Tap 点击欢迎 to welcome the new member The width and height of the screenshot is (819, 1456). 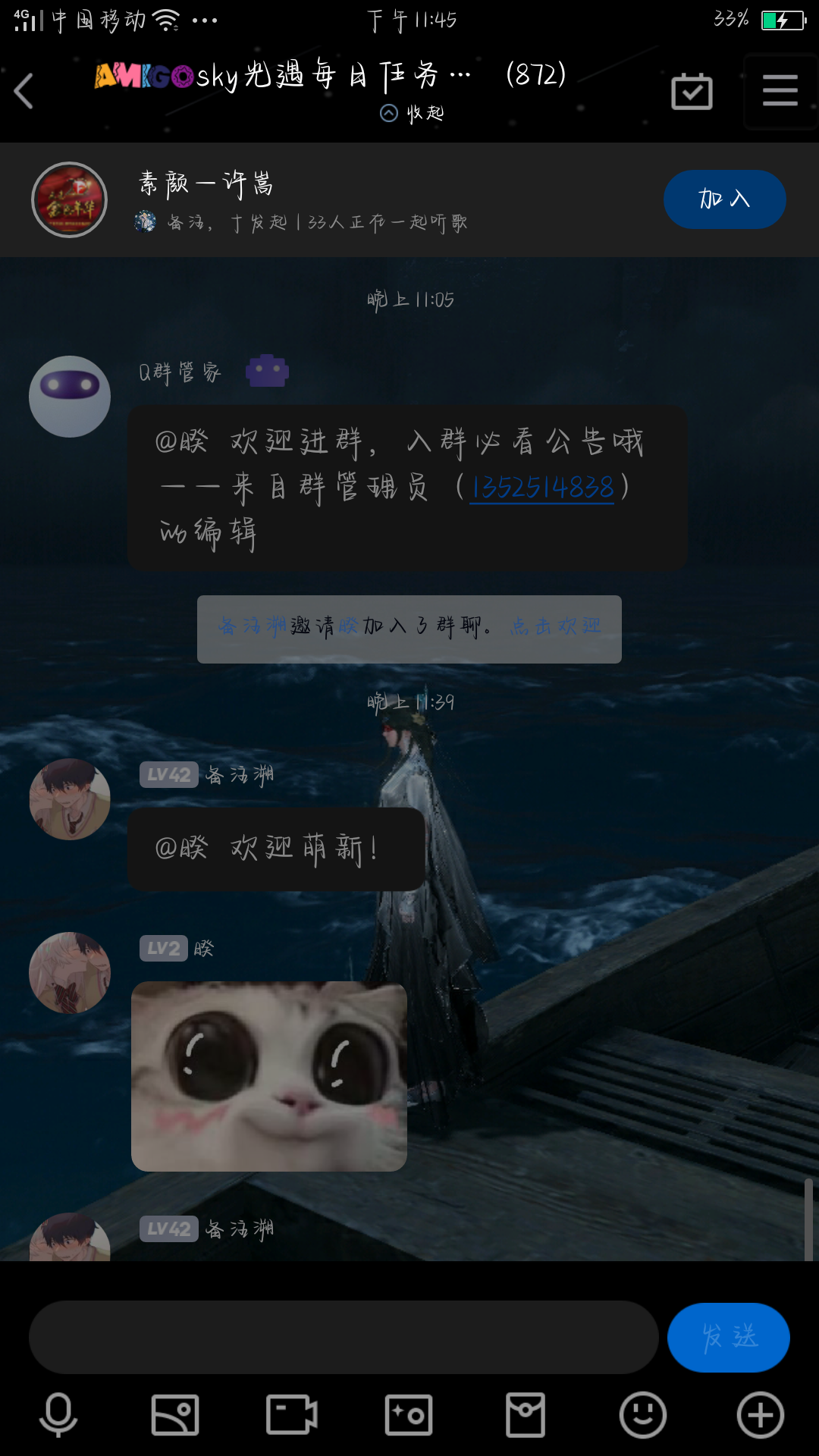(x=555, y=626)
